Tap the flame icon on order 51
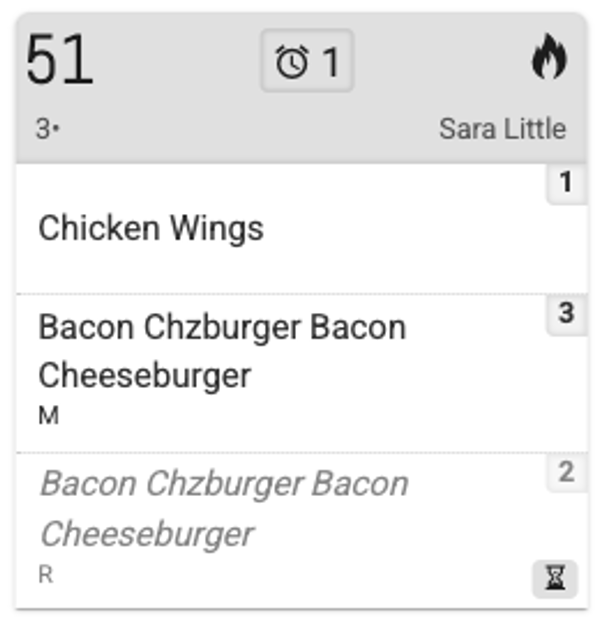 pyautogui.click(x=548, y=58)
